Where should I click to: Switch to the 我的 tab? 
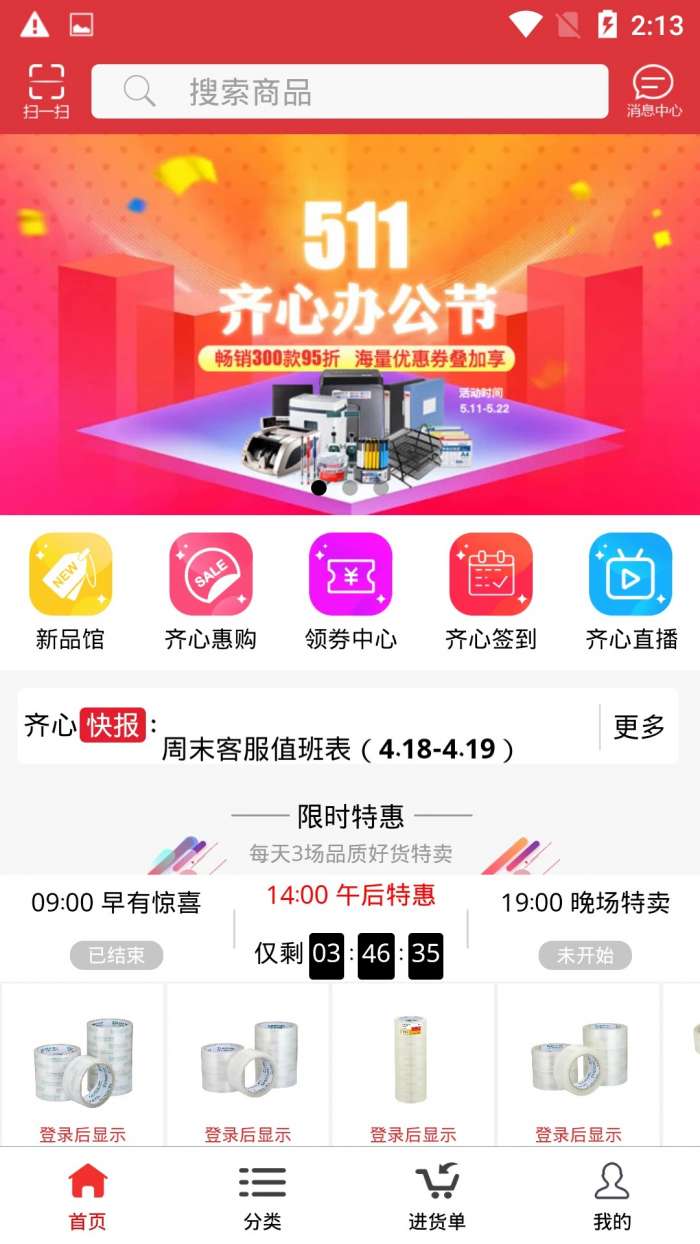[x=612, y=1196]
